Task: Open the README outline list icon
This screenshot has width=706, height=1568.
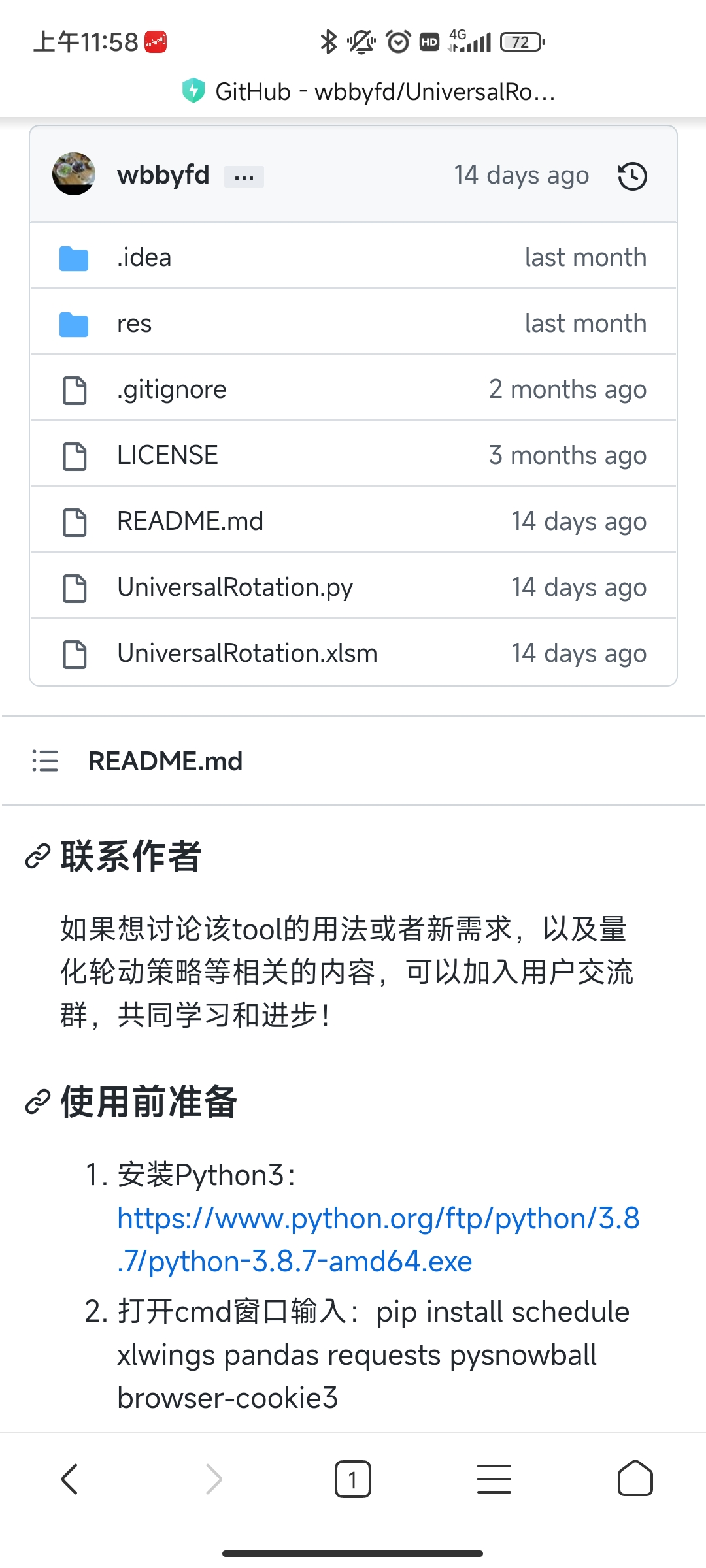Action: pos(45,761)
